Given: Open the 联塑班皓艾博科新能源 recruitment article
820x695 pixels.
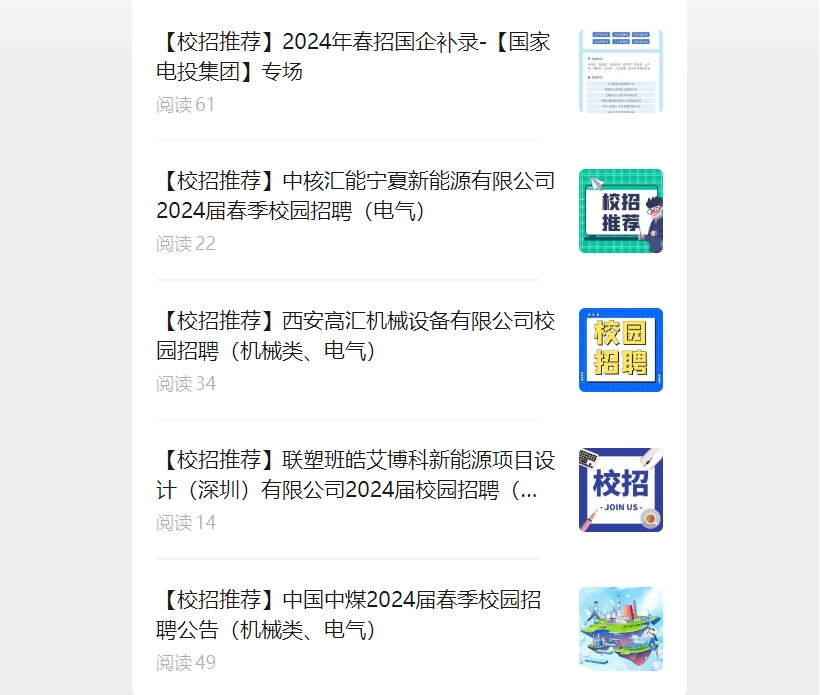Looking at the screenshot, I should click(355, 475).
